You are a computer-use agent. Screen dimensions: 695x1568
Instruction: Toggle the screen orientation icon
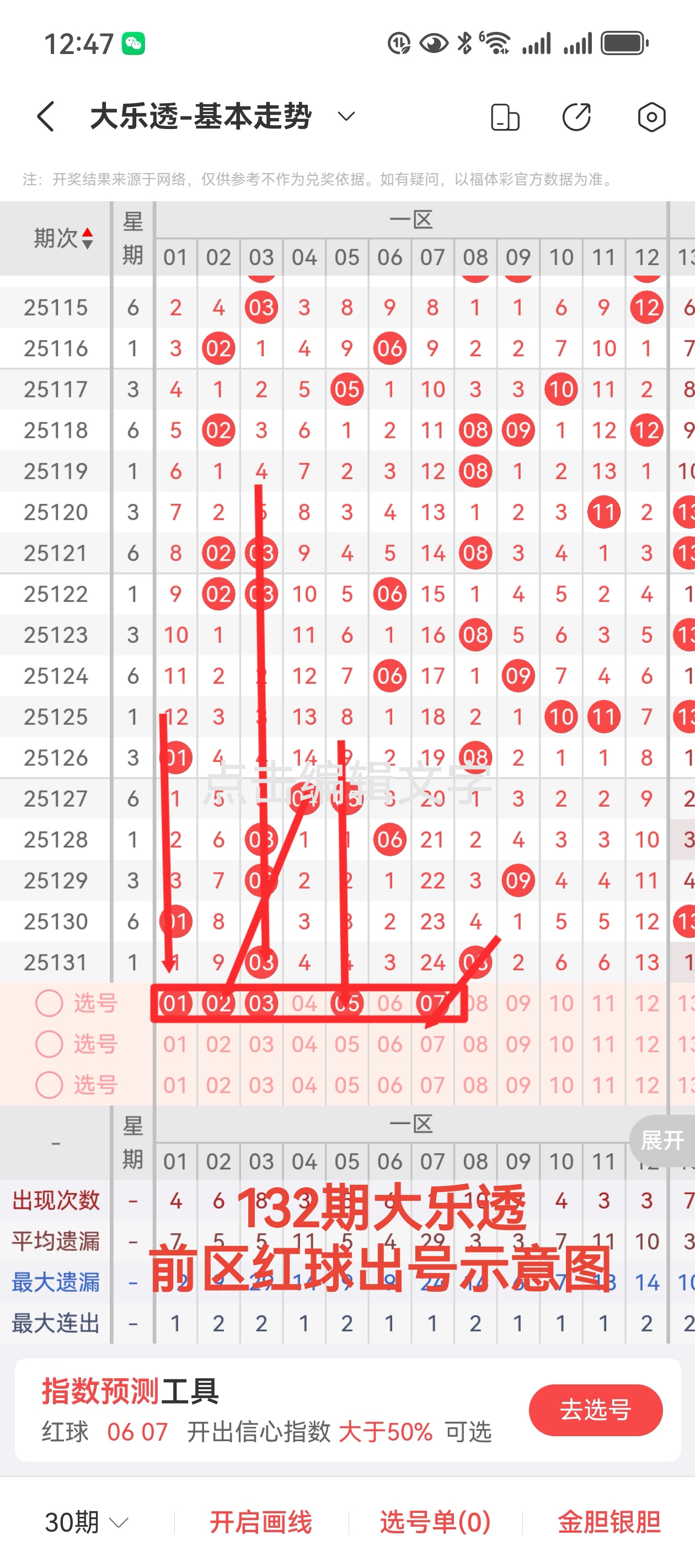(x=505, y=117)
